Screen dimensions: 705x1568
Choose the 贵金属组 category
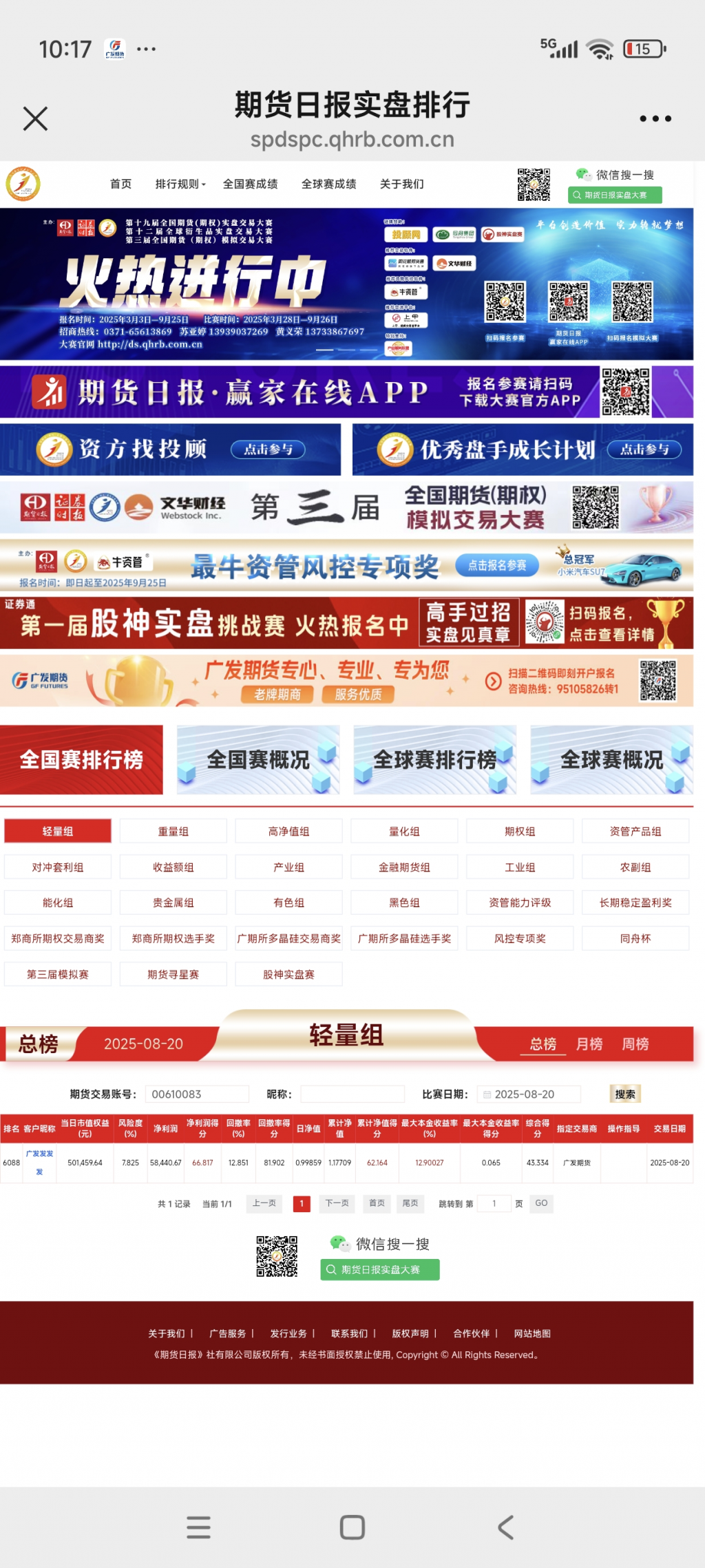click(173, 902)
